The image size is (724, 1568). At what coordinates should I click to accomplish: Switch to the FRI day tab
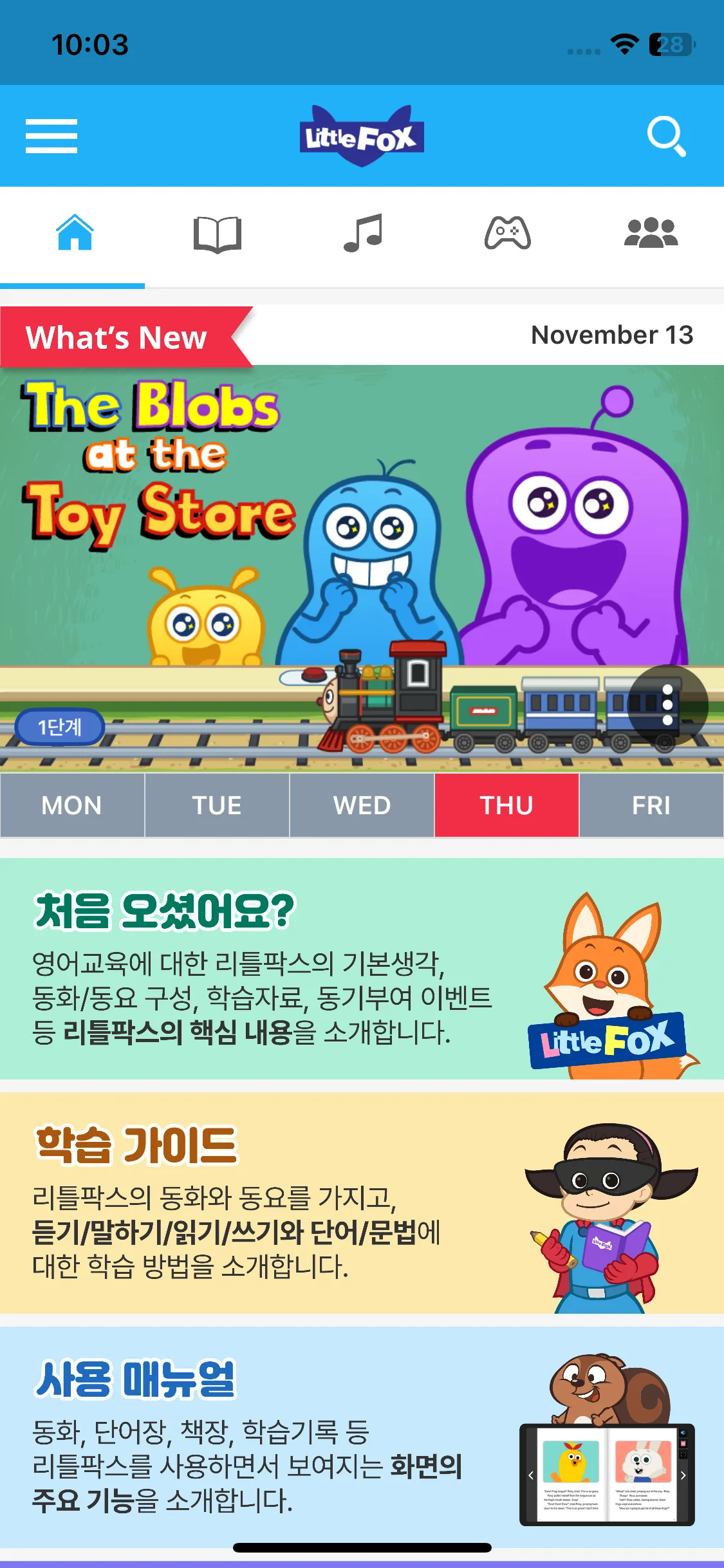coord(652,805)
